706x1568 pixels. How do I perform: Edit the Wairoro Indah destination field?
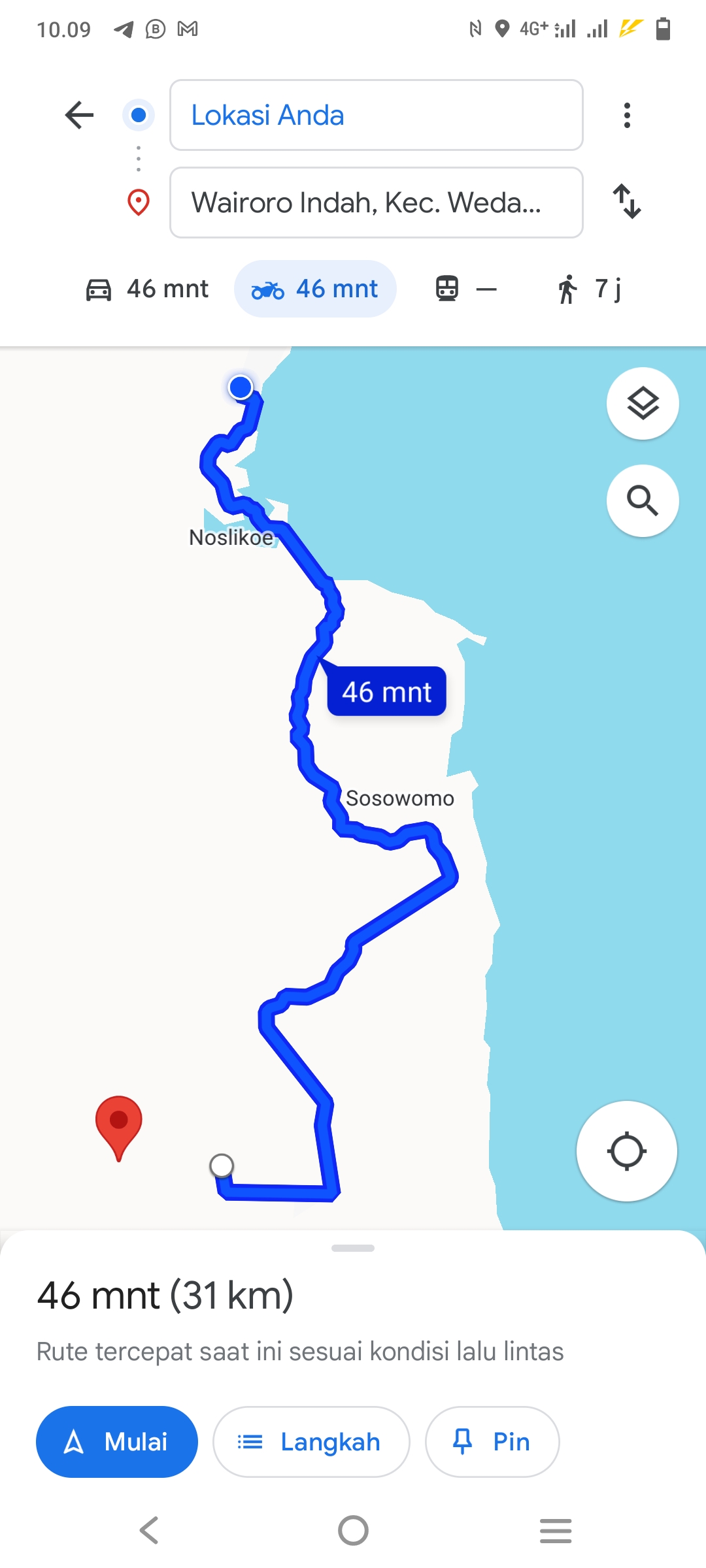(x=377, y=203)
